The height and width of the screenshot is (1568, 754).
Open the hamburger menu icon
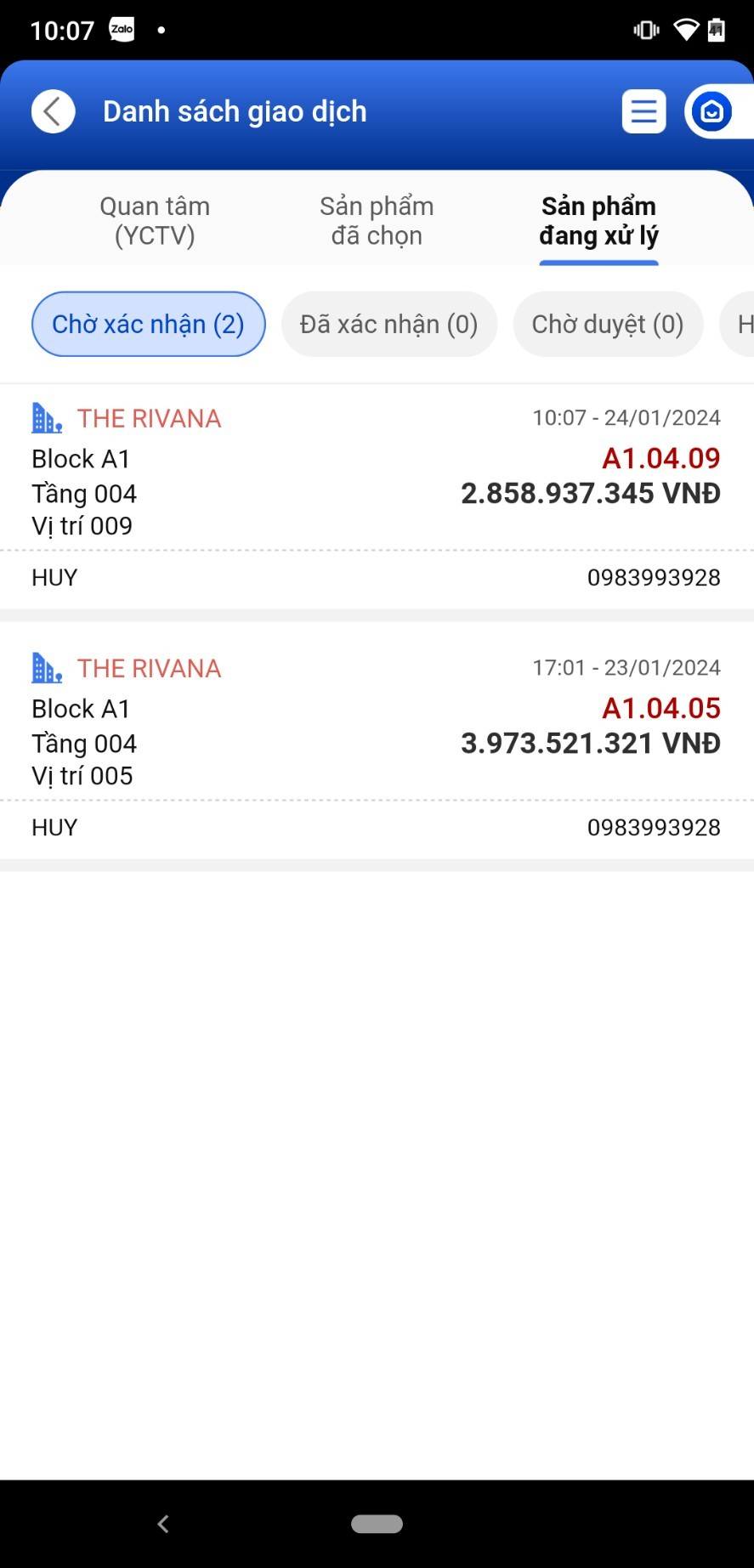643,111
